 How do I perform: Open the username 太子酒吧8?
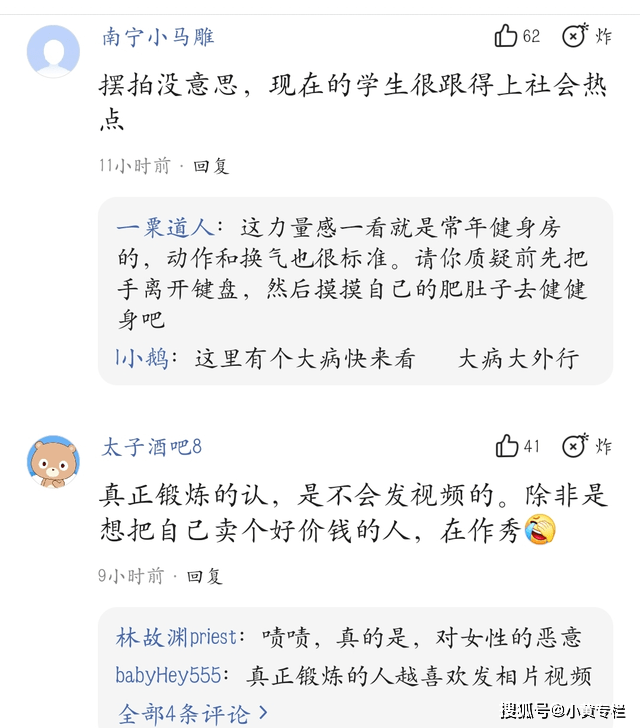pos(152,447)
